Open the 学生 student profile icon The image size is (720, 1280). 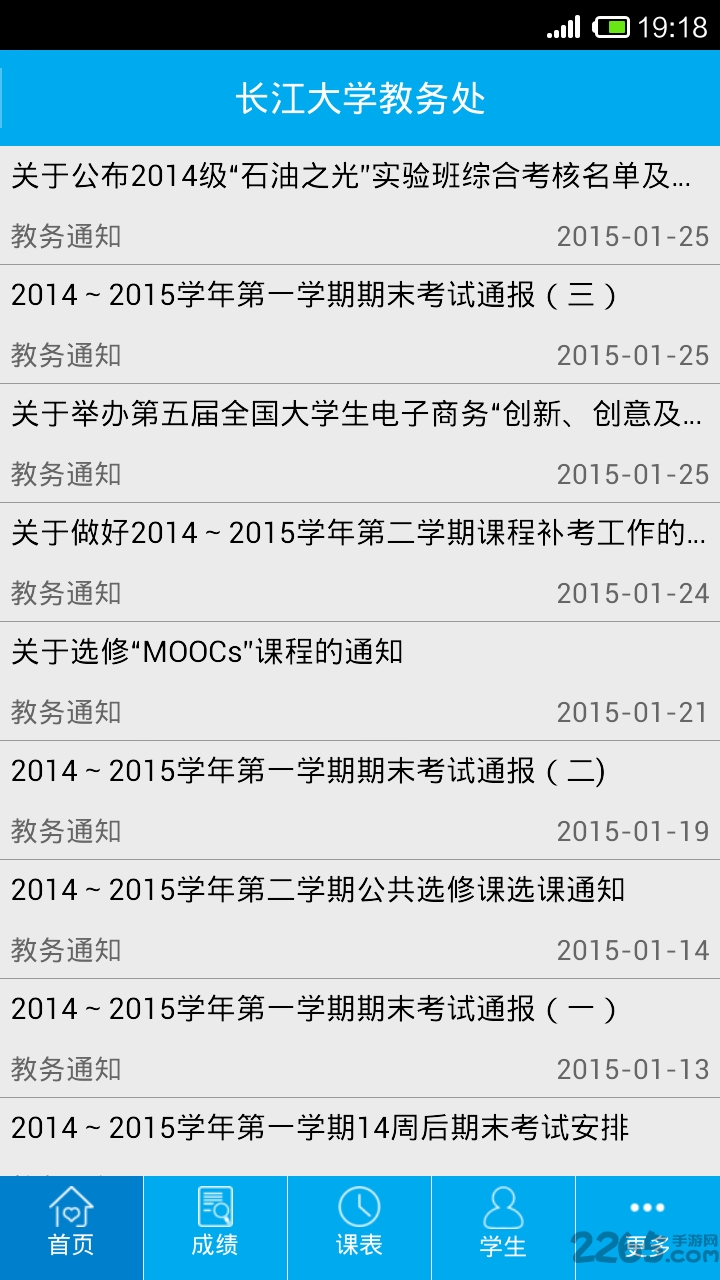click(503, 1227)
